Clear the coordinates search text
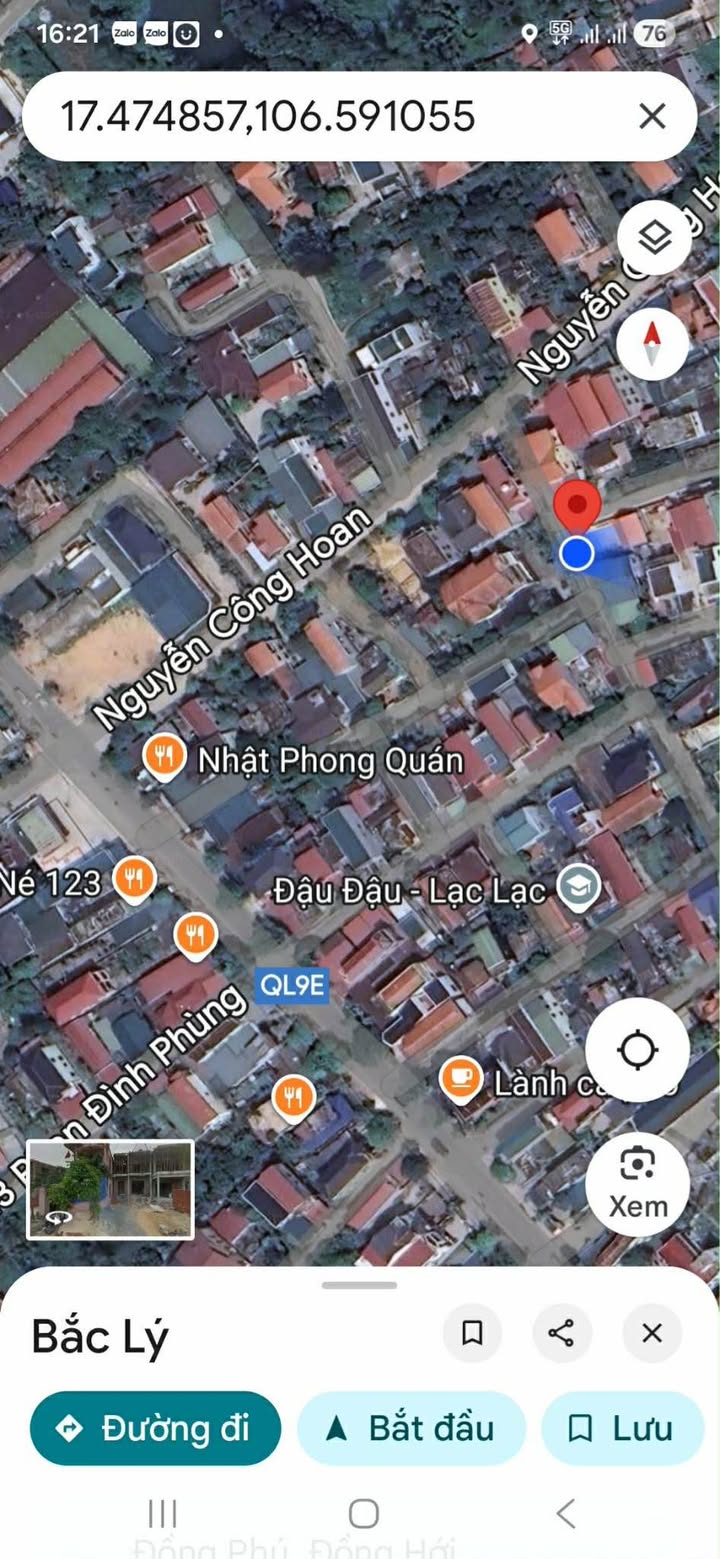Viewport: 720px width, 1559px height. click(652, 117)
